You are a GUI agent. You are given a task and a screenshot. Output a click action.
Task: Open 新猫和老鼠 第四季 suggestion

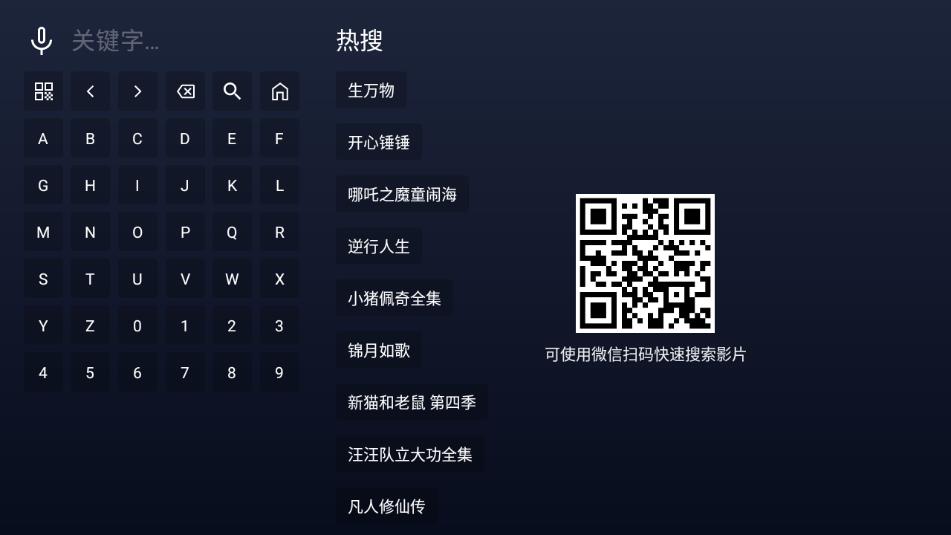point(412,403)
